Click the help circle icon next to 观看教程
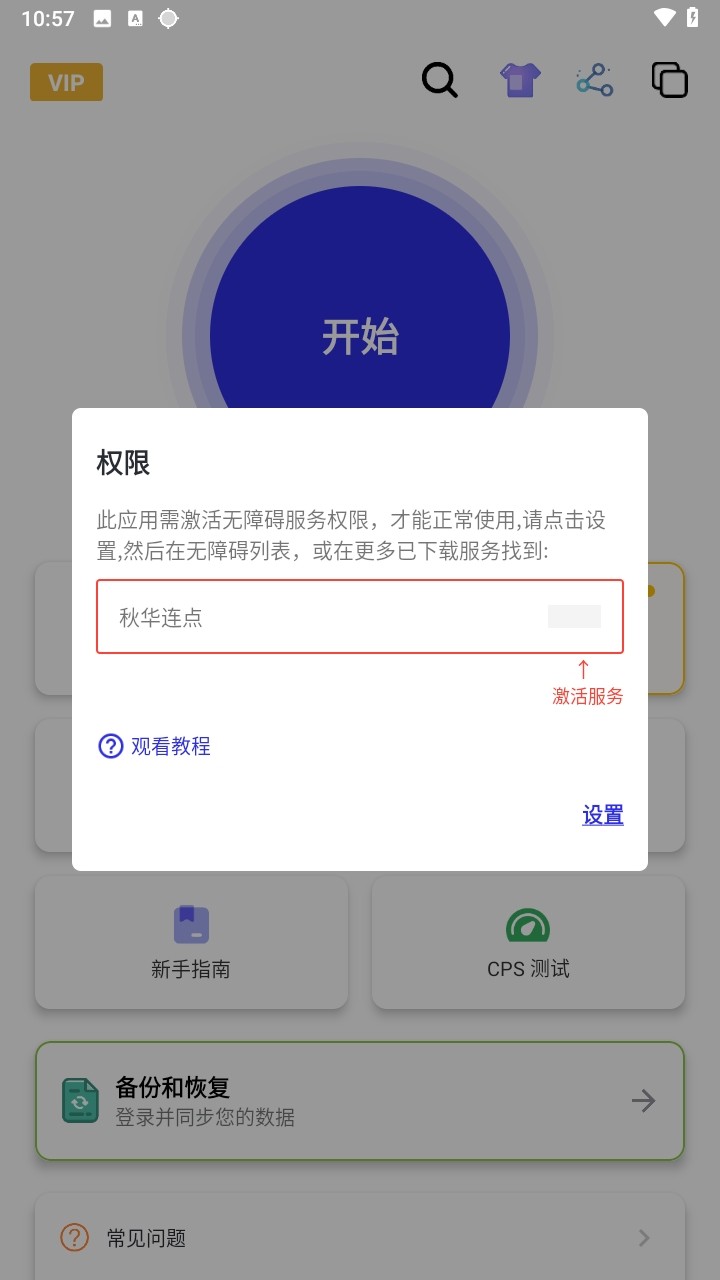720x1280 pixels. tap(110, 746)
